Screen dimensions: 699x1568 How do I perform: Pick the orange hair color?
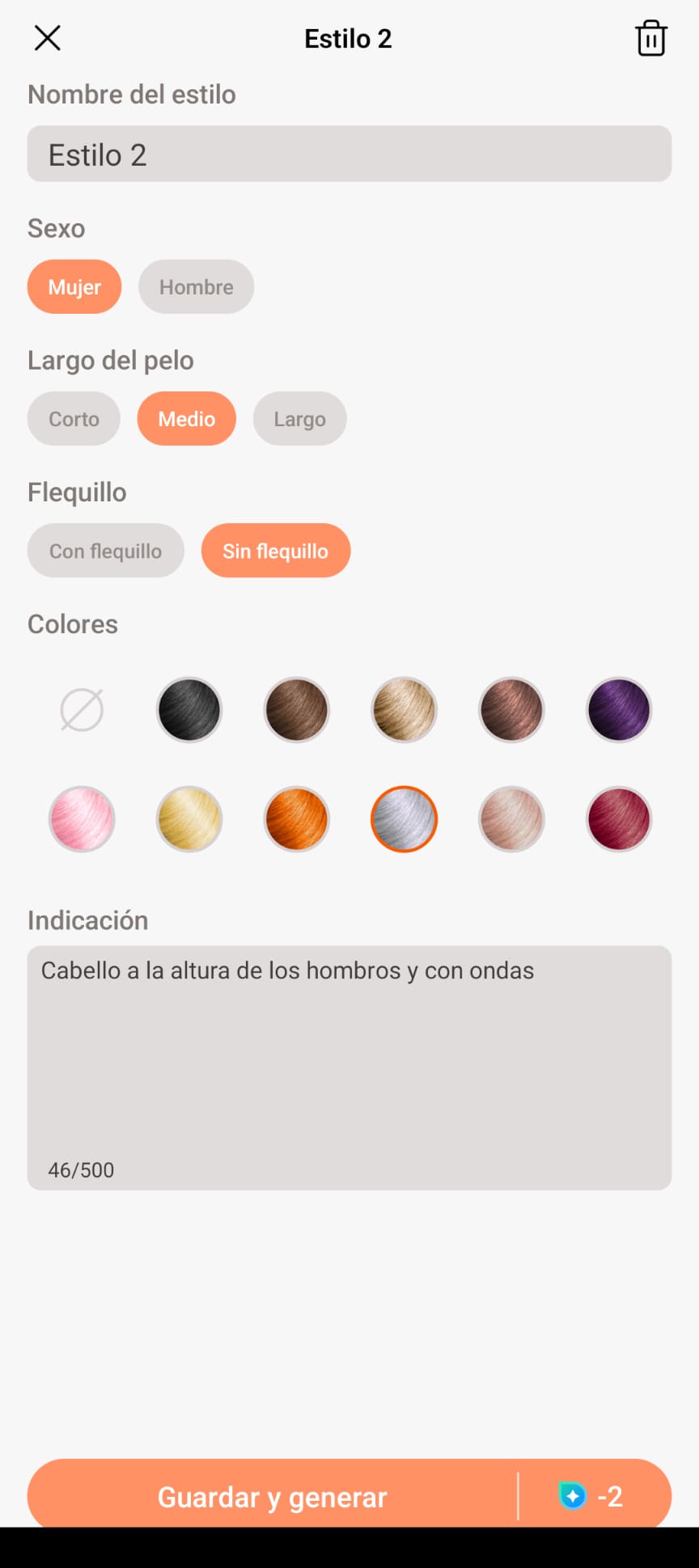(295, 818)
